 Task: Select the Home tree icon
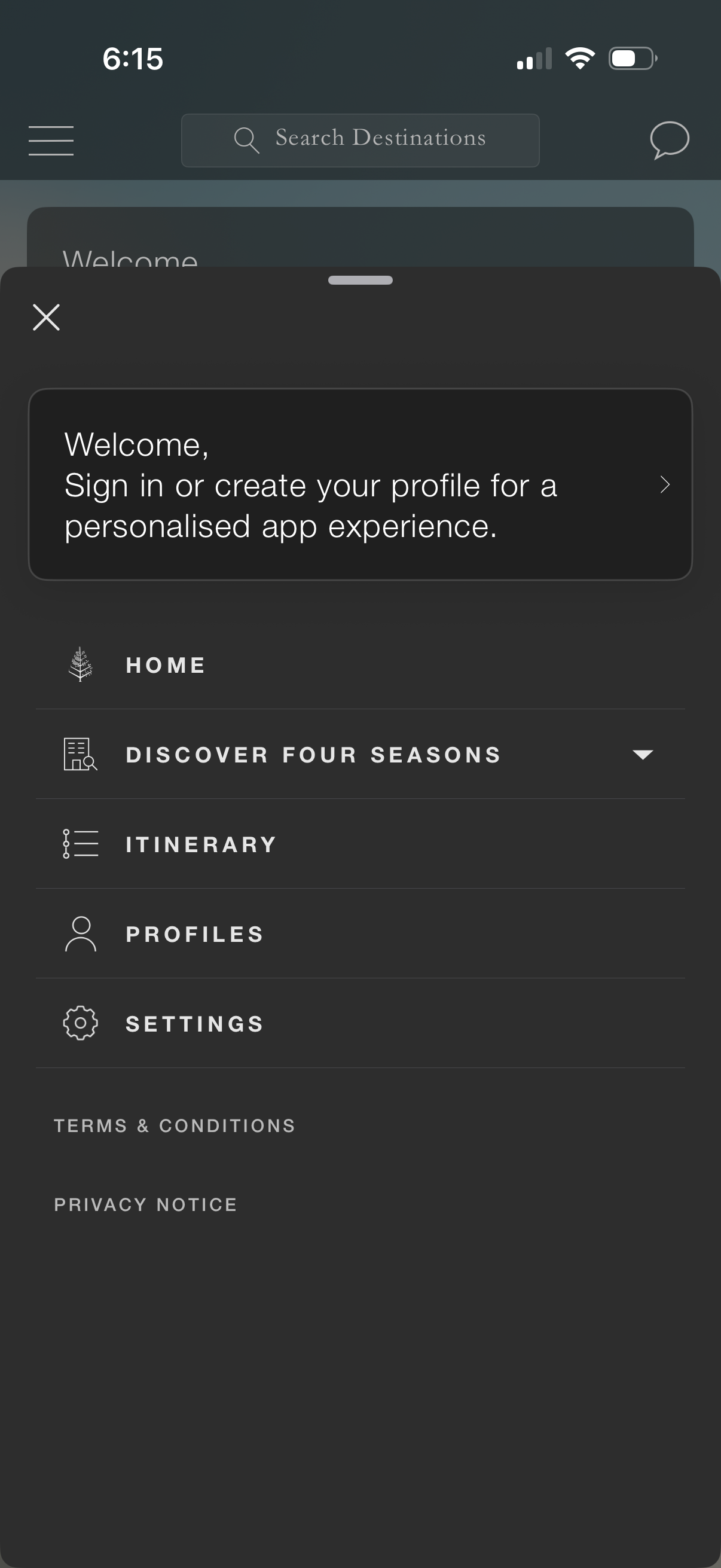80,665
